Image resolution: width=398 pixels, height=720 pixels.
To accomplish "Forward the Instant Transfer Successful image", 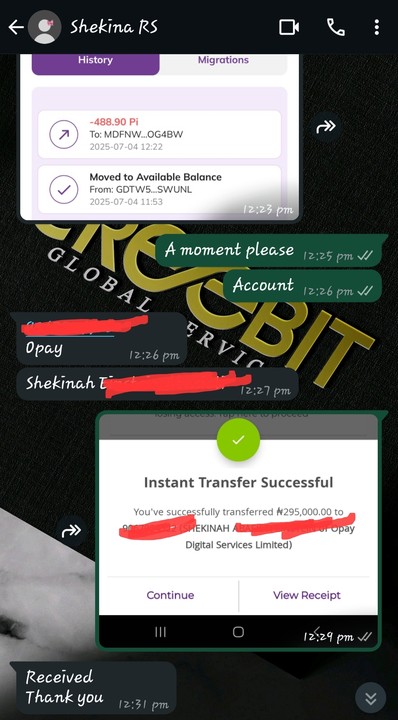I will pyautogui.click(x=72, y=531).
